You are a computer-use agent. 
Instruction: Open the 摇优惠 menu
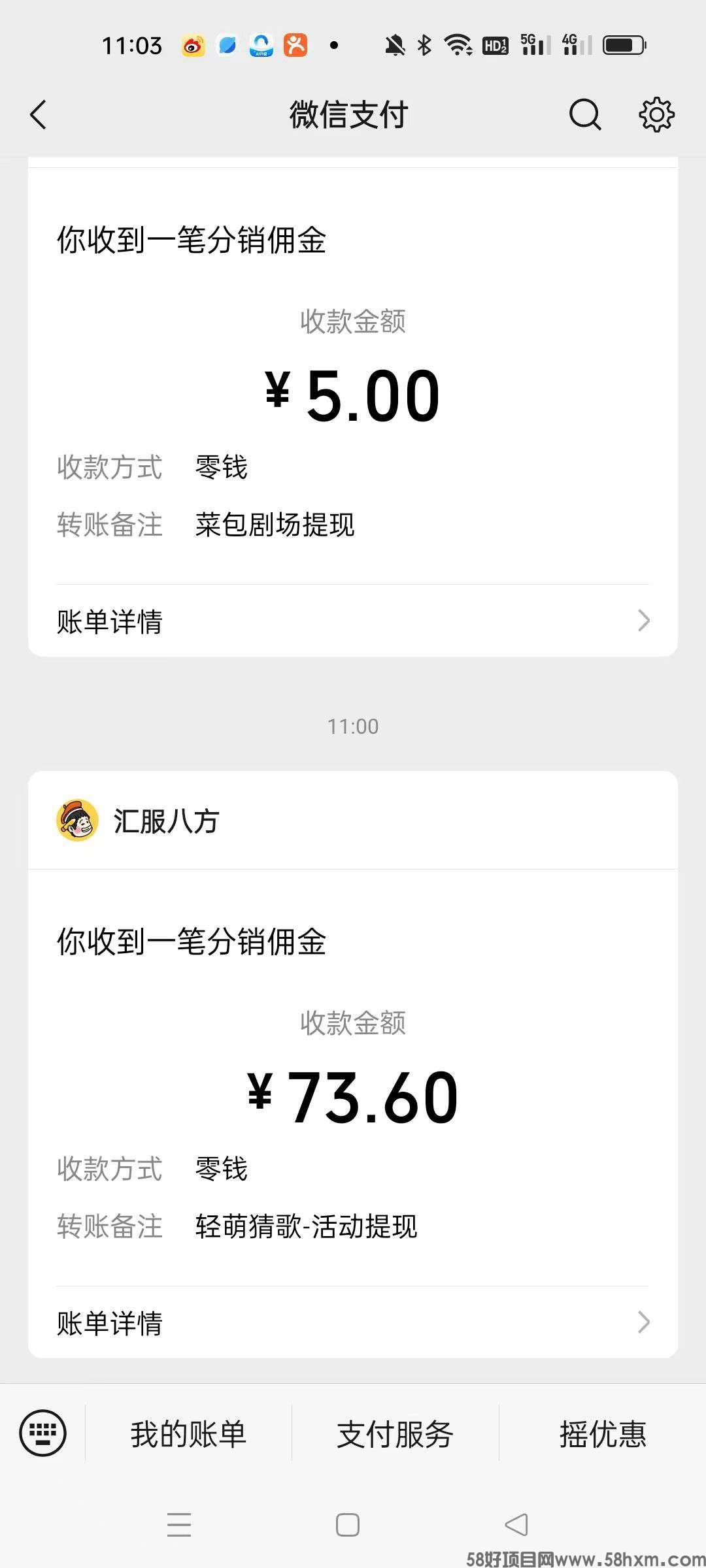(x=602, y=1434)
